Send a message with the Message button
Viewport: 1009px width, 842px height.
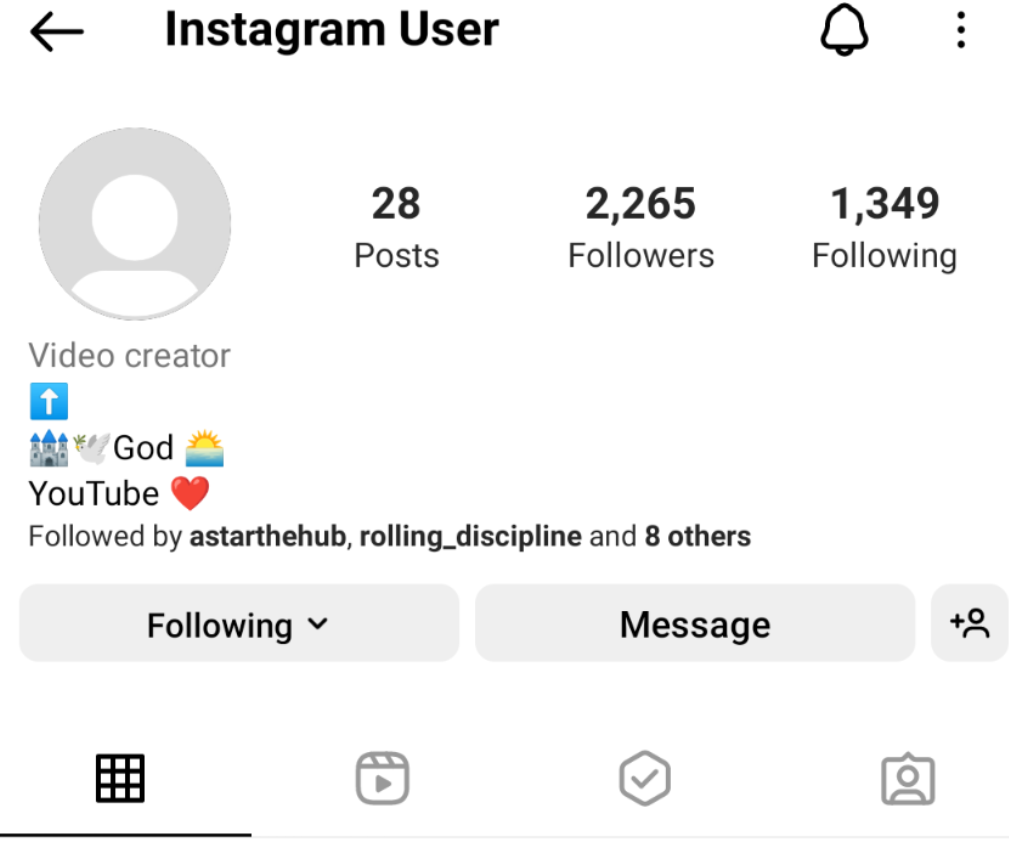[695, 625]
